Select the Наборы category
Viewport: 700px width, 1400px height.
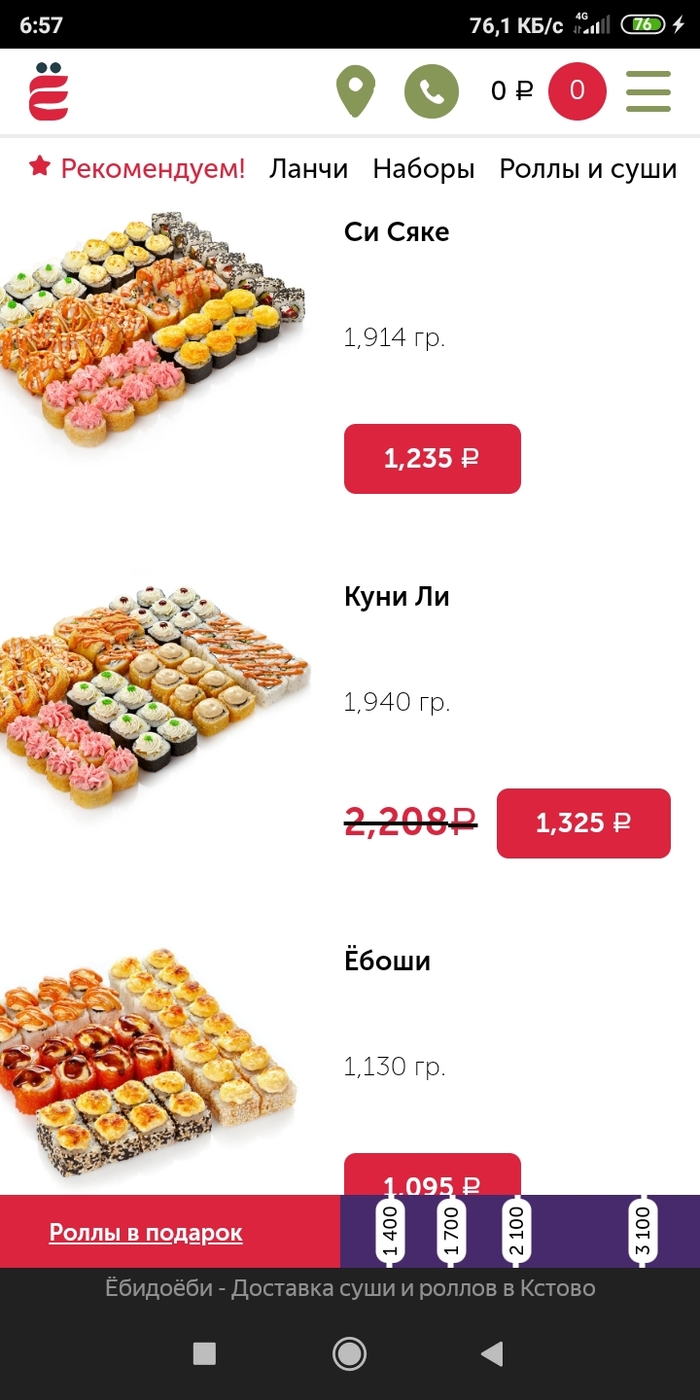tap(423, 169)
